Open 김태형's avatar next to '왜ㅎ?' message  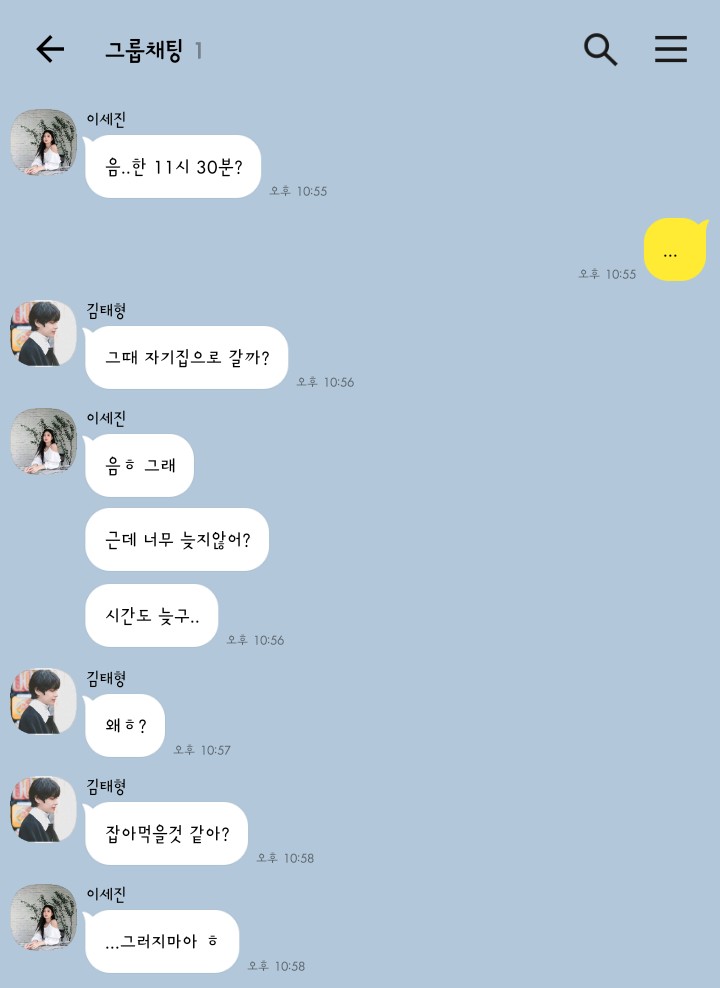coord(44,701)
